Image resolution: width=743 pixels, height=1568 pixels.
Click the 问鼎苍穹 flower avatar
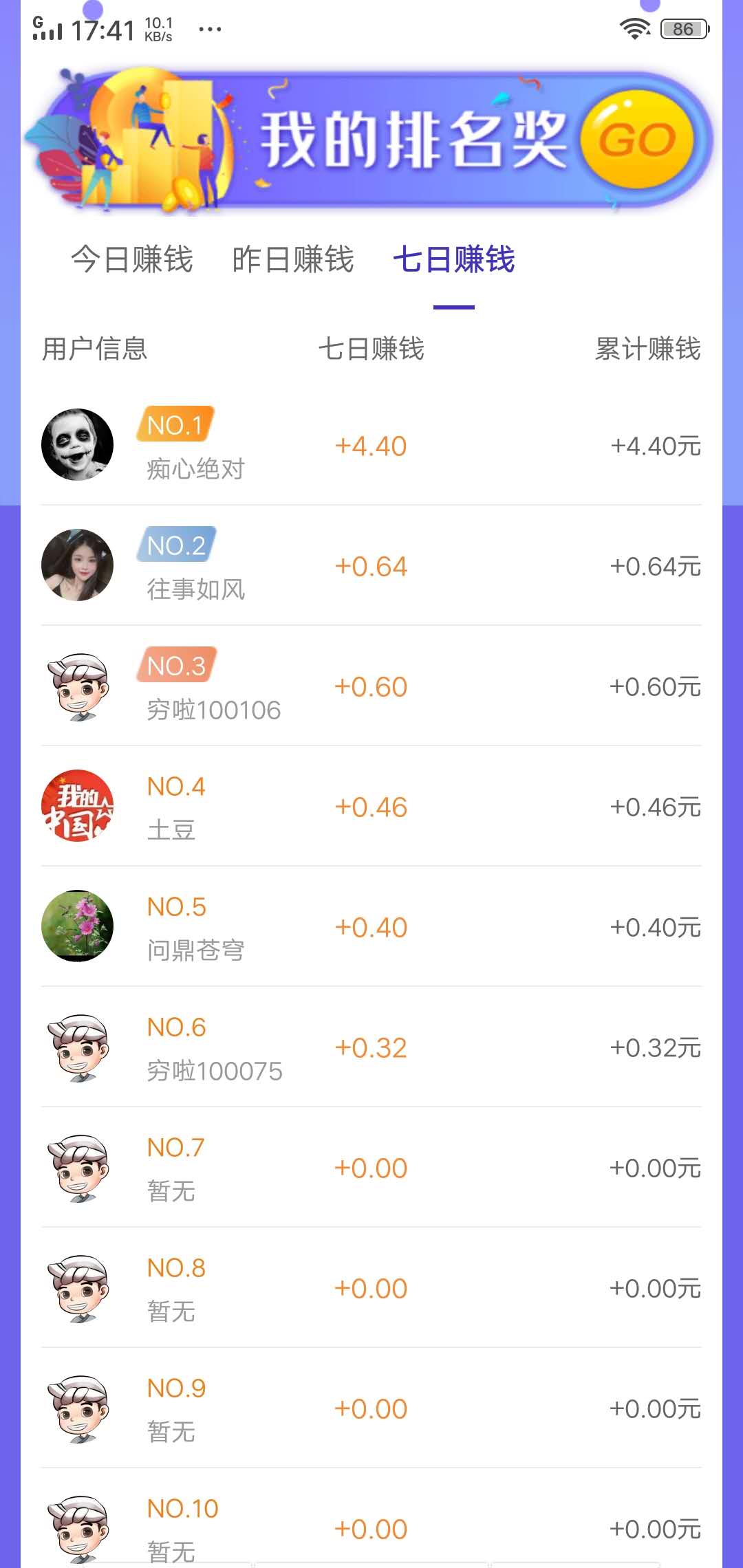tap(78, 926)
